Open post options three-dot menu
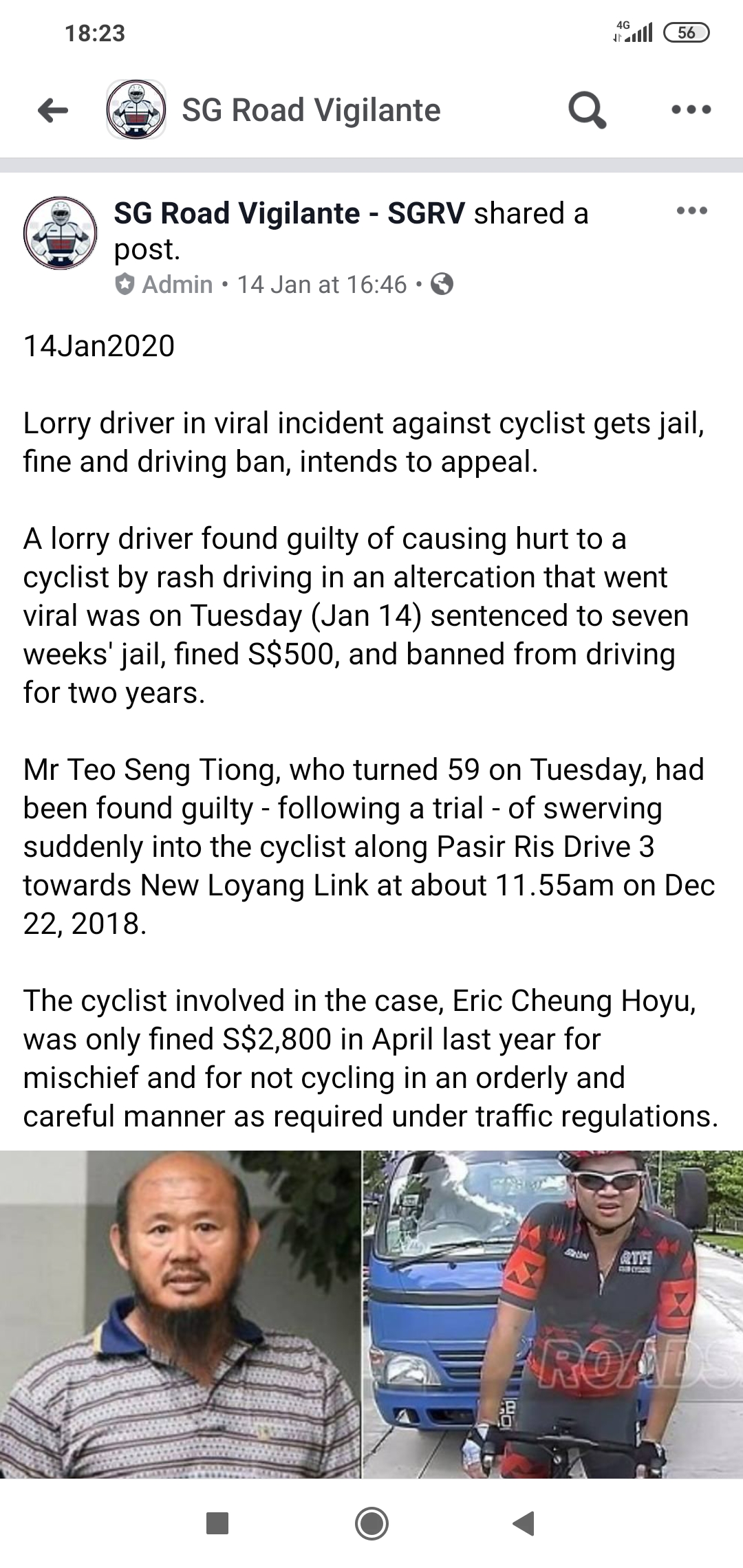The height and width of the screenshot is (1568, 743). pos(691,211)
